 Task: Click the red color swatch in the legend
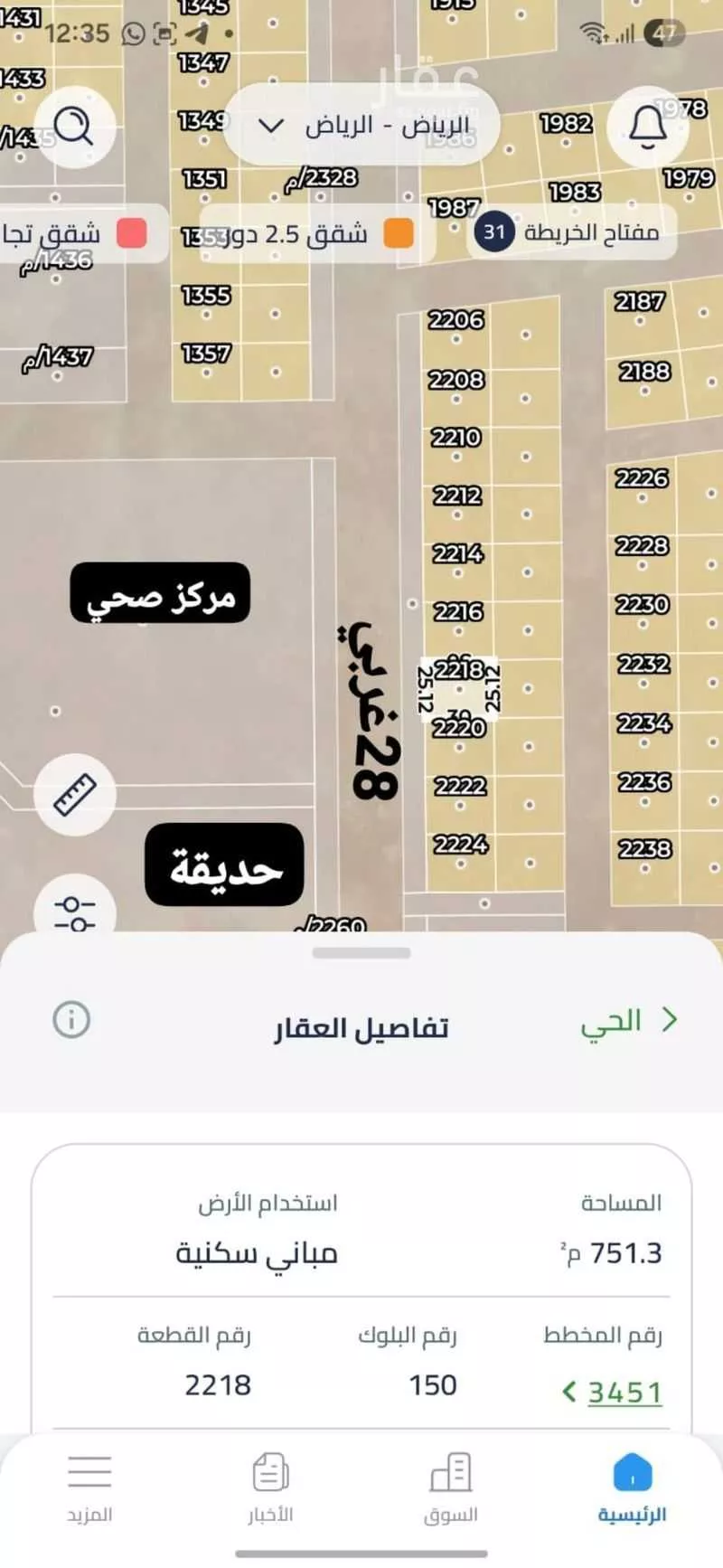[x=133, y=233]
